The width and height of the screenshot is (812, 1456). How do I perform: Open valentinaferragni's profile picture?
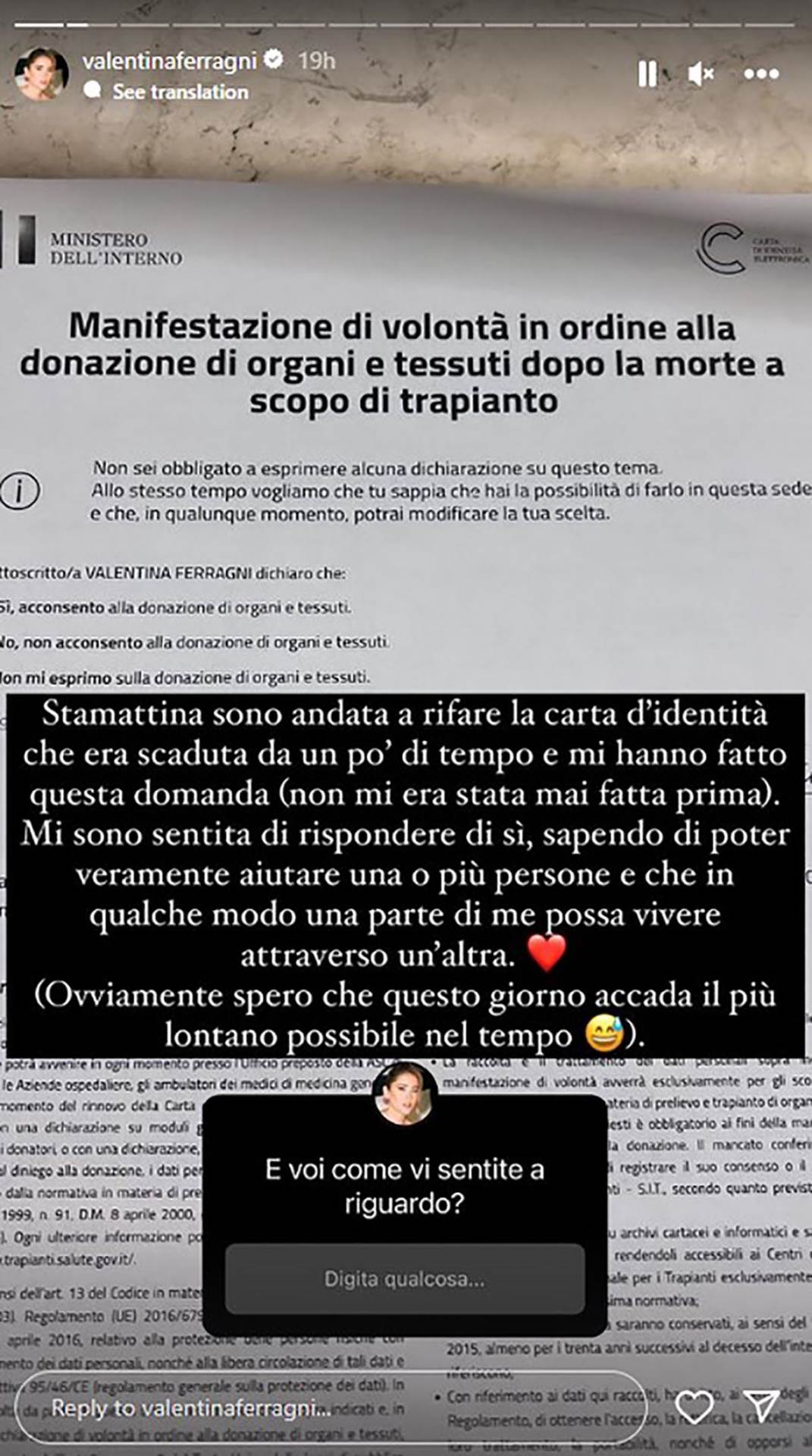(42, 74)
